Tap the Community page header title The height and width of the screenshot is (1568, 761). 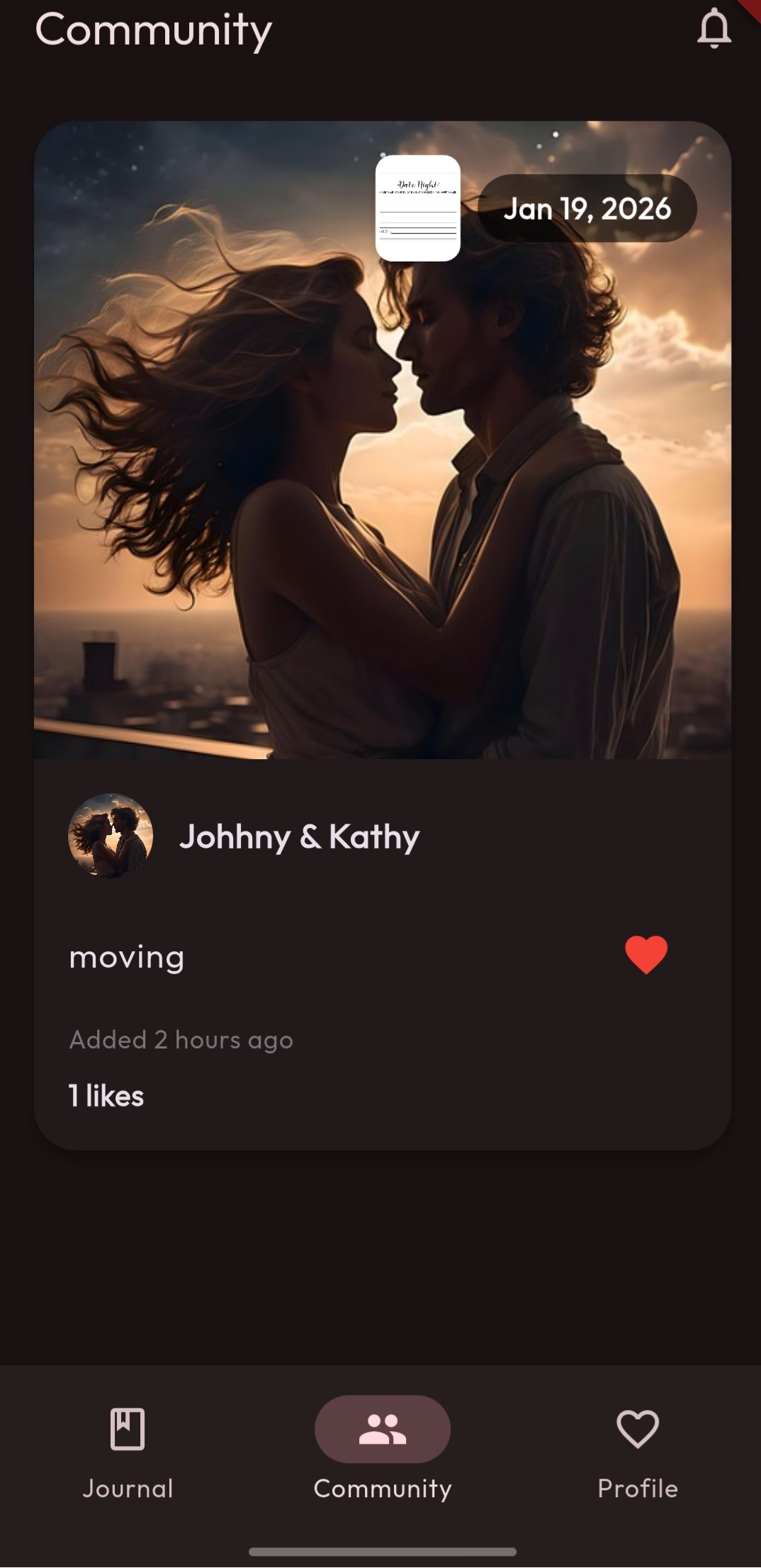click(x=153, y=30)
